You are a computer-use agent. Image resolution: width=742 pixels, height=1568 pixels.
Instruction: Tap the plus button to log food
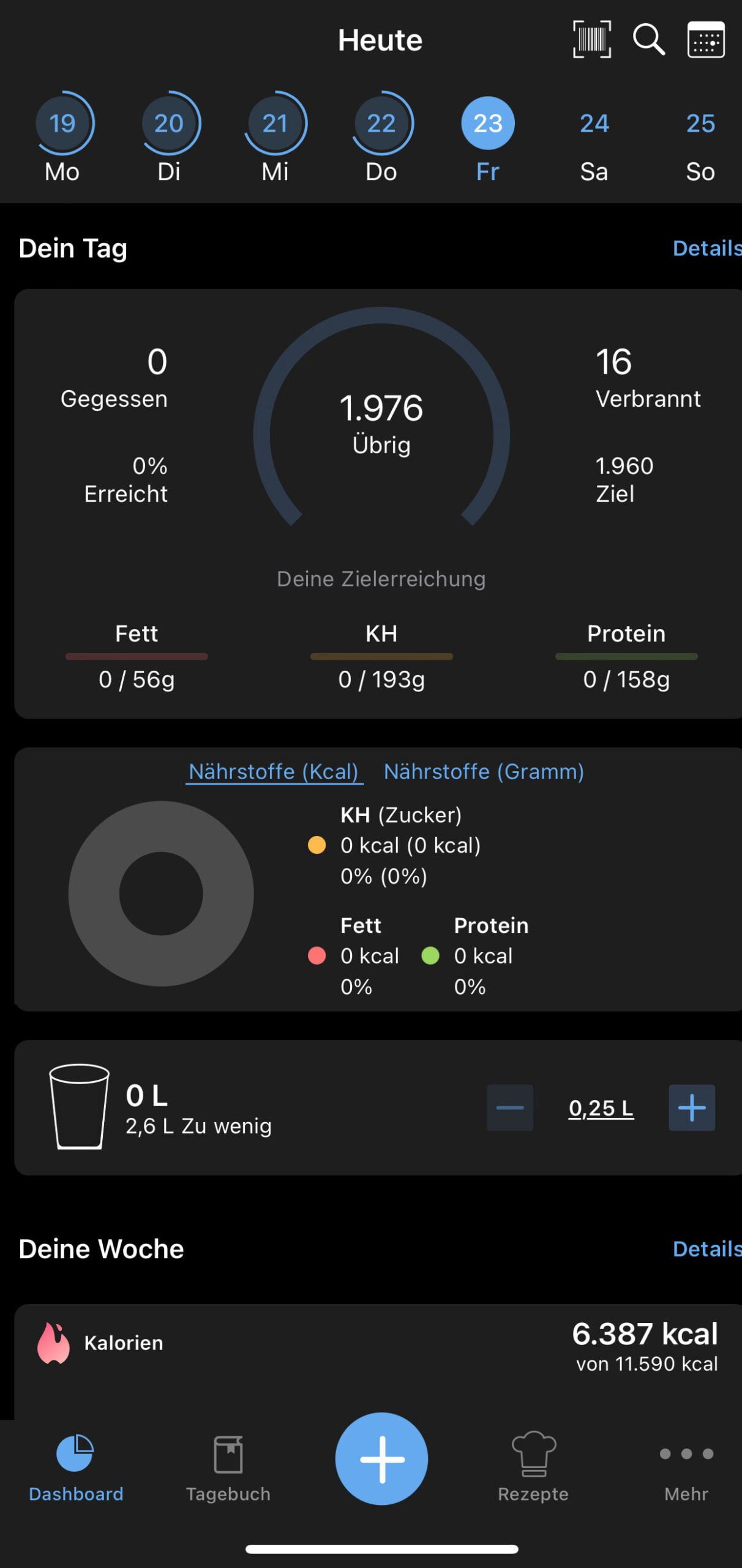point(381,1460)
